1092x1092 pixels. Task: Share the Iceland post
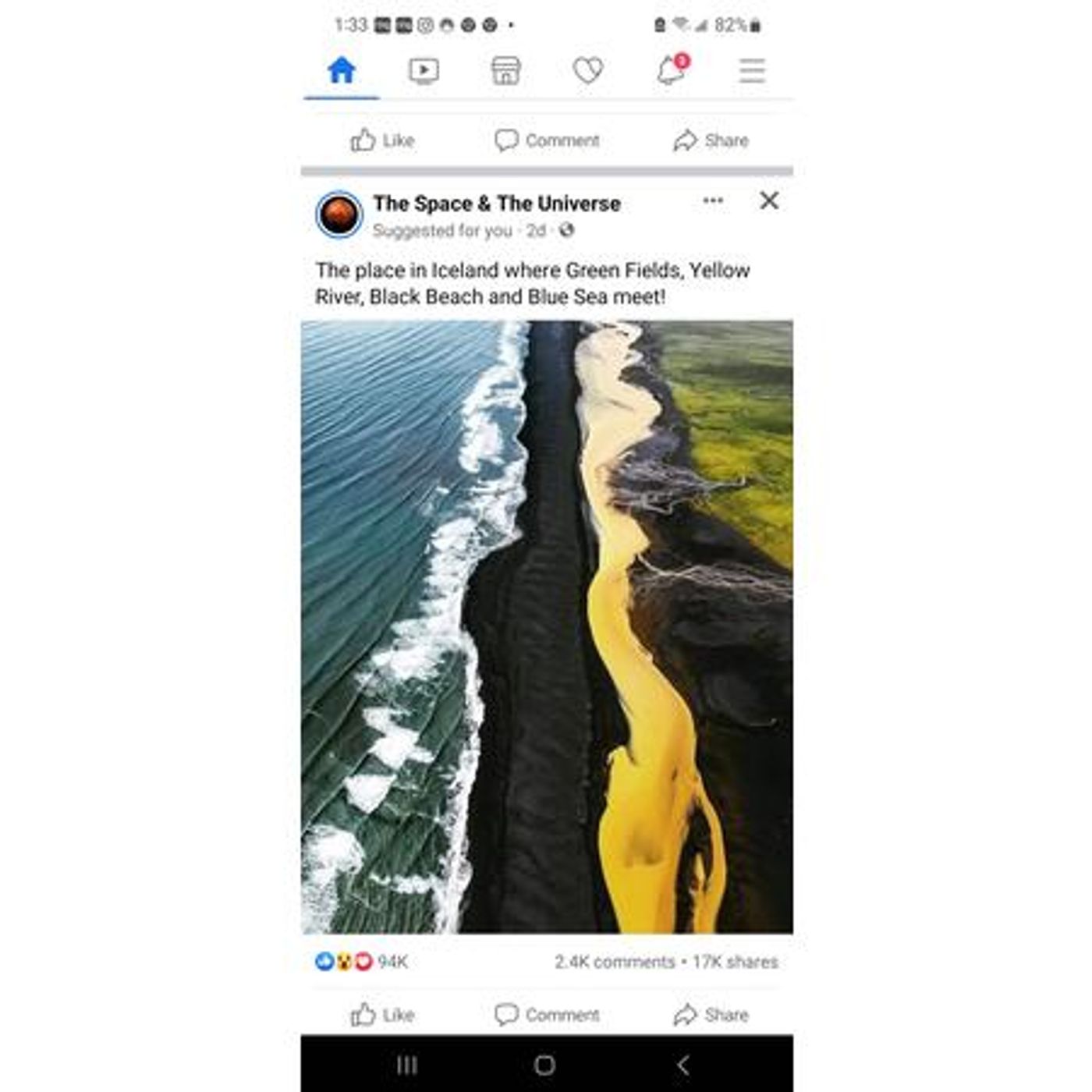click(711, 1015)
